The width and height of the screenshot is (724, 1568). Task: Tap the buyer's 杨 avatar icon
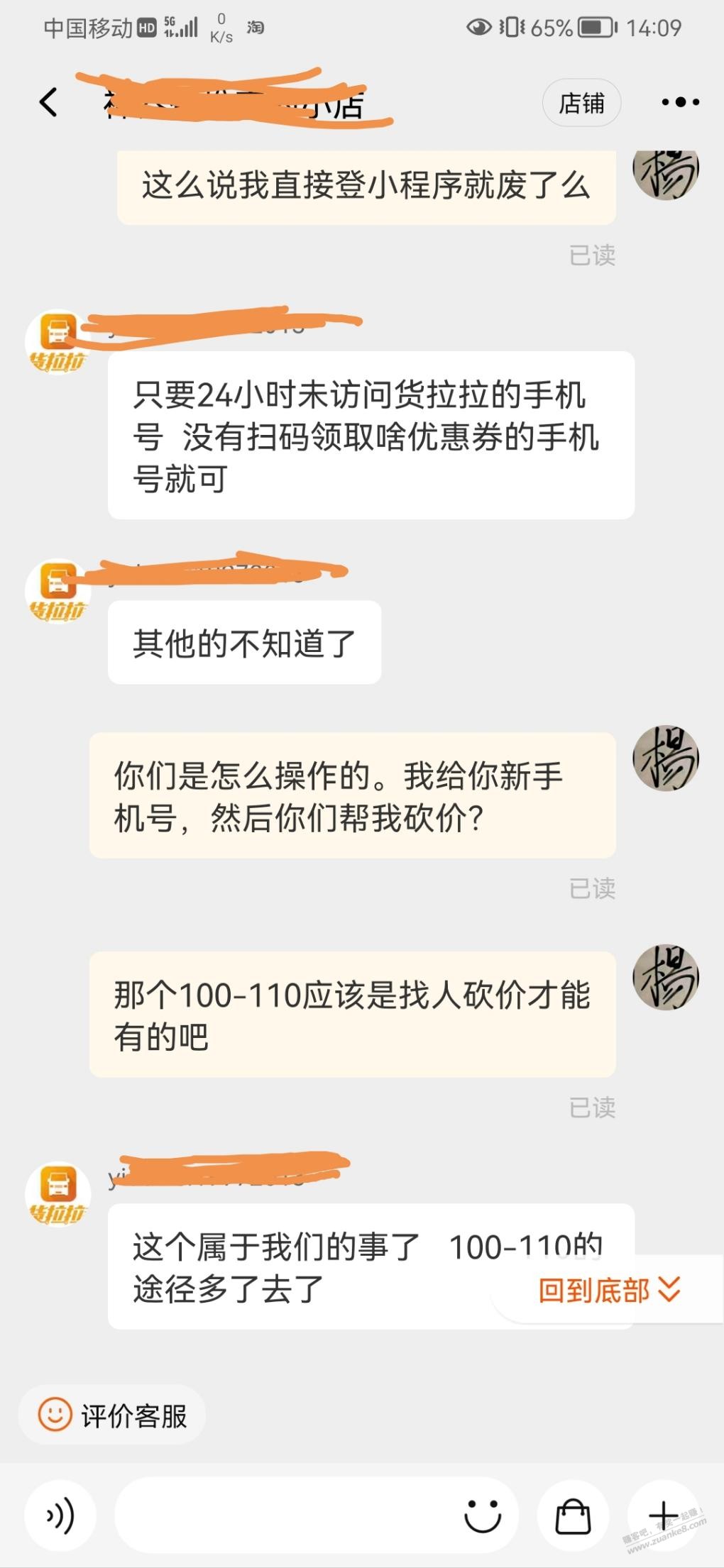pos(665,756)
